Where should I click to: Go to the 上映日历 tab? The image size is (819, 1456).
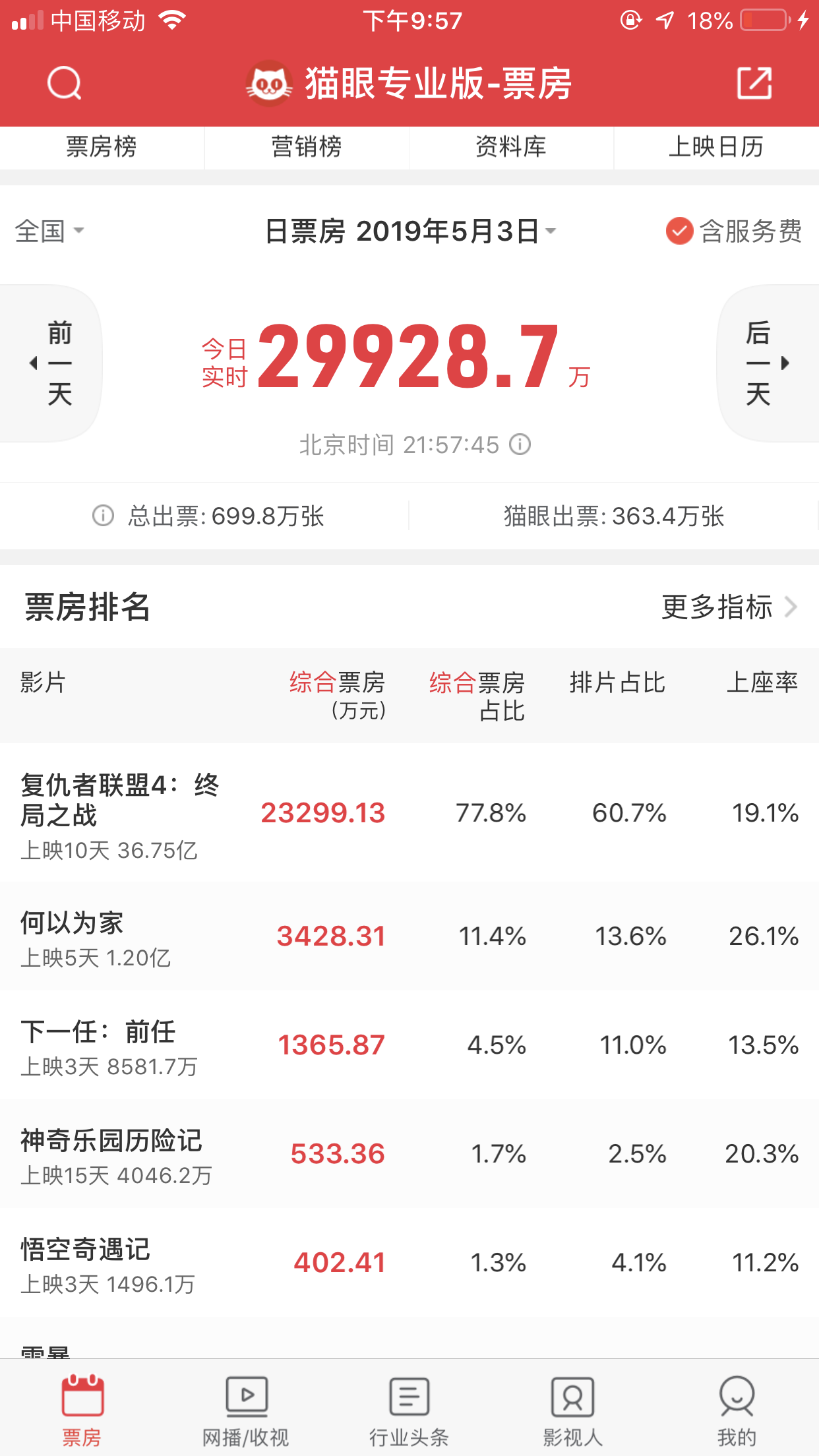(716, 147)
